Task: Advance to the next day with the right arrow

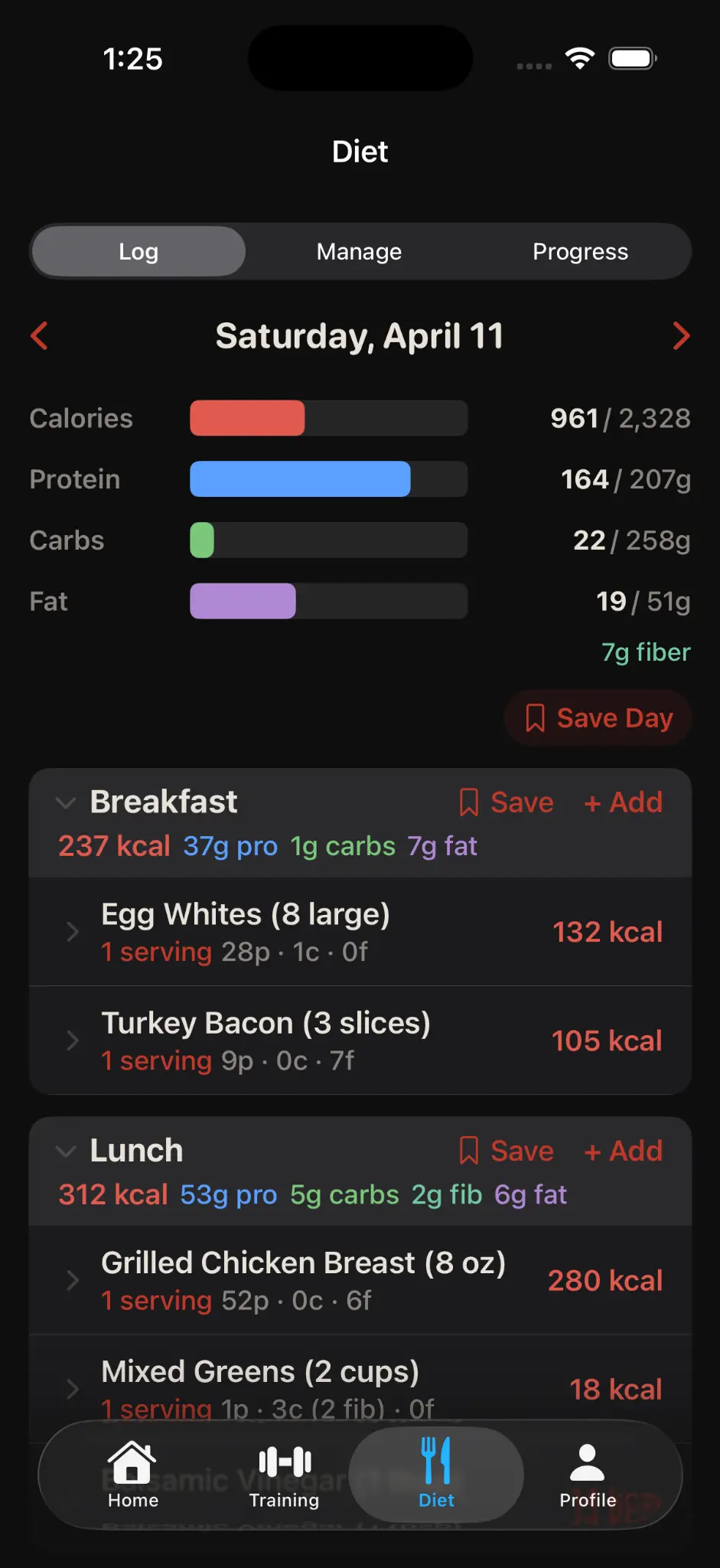Action: coord(680,335)
